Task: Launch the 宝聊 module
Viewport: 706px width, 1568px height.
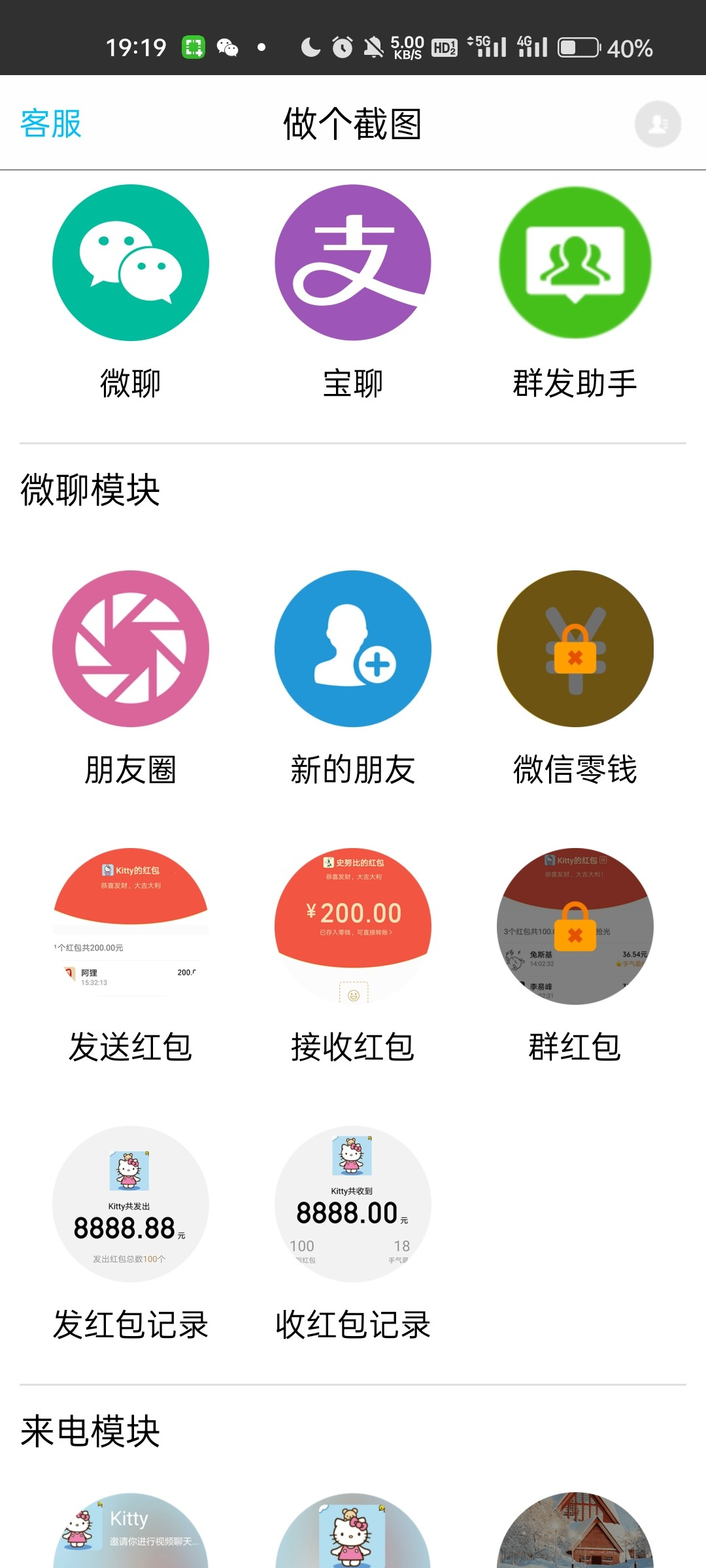Action: pyautogui.click(x=353, y=263)
